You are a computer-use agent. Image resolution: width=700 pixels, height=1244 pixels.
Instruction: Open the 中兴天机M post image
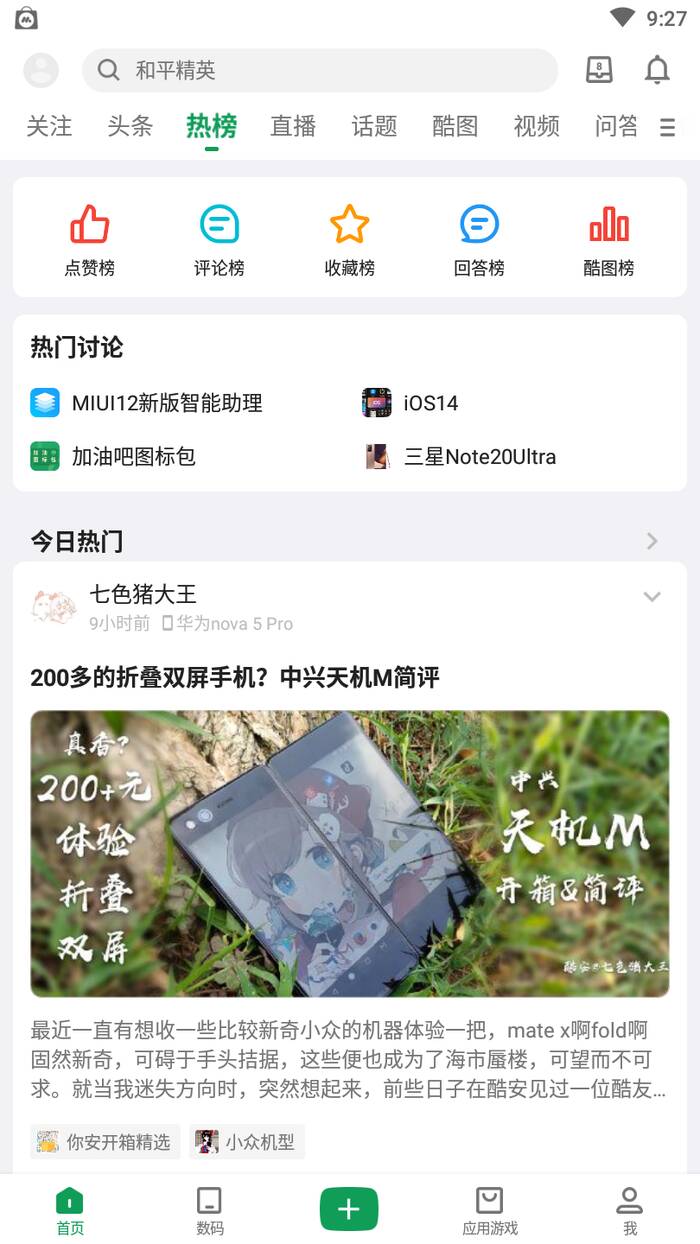pyautogui.click(x=350, y=853)
